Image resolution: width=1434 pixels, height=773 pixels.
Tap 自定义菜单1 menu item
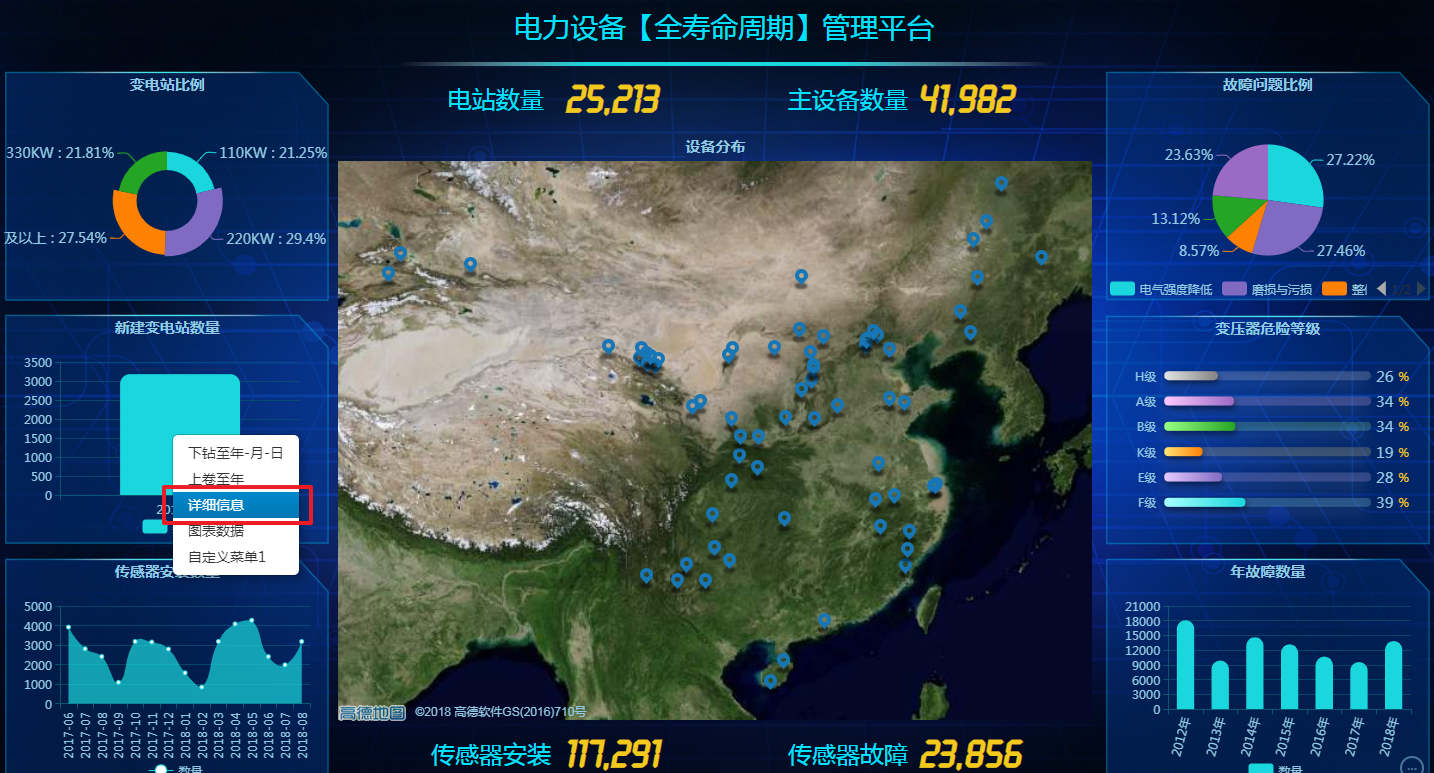click(x=227, y=557)
